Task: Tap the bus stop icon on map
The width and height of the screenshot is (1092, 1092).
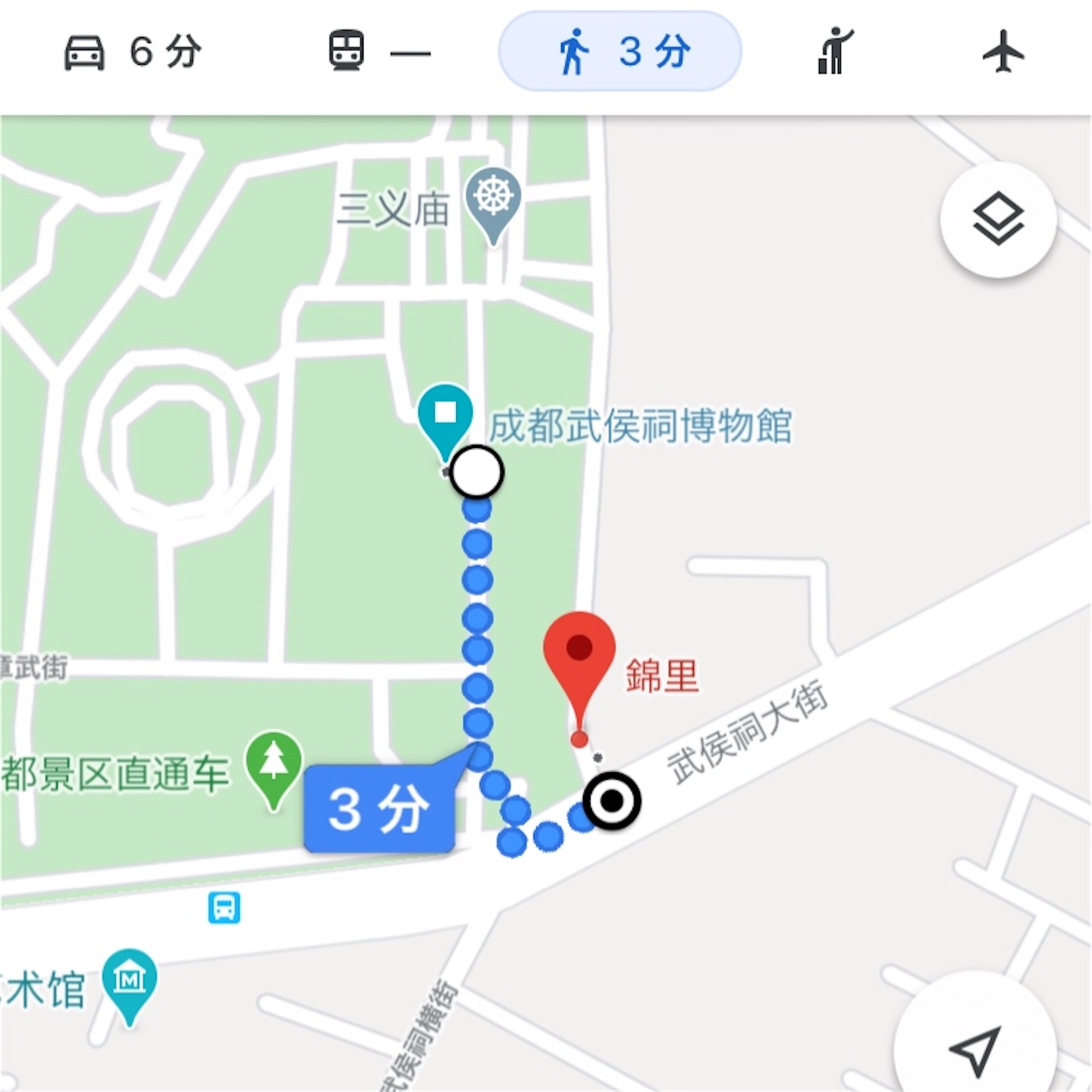Action: [x=224, y=908]
